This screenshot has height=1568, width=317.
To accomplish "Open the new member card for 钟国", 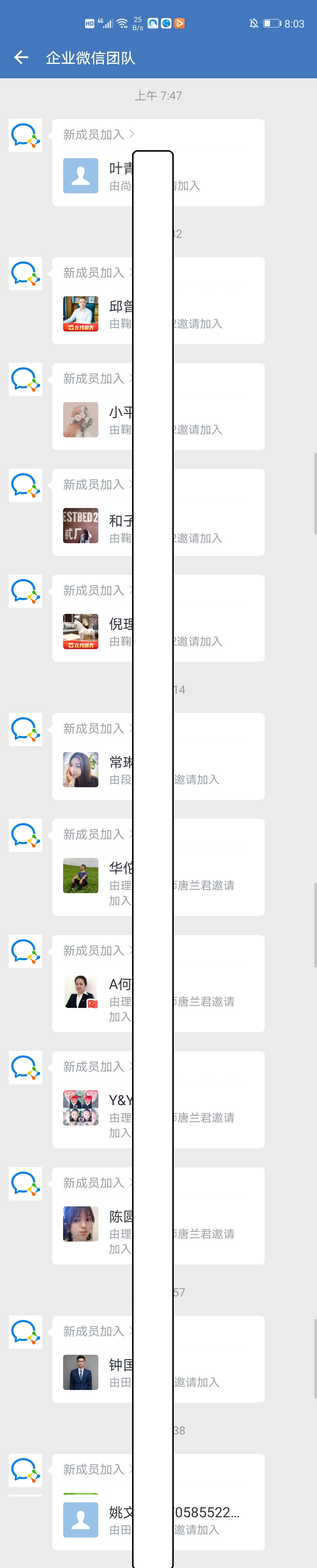I will click(158, 1359).
